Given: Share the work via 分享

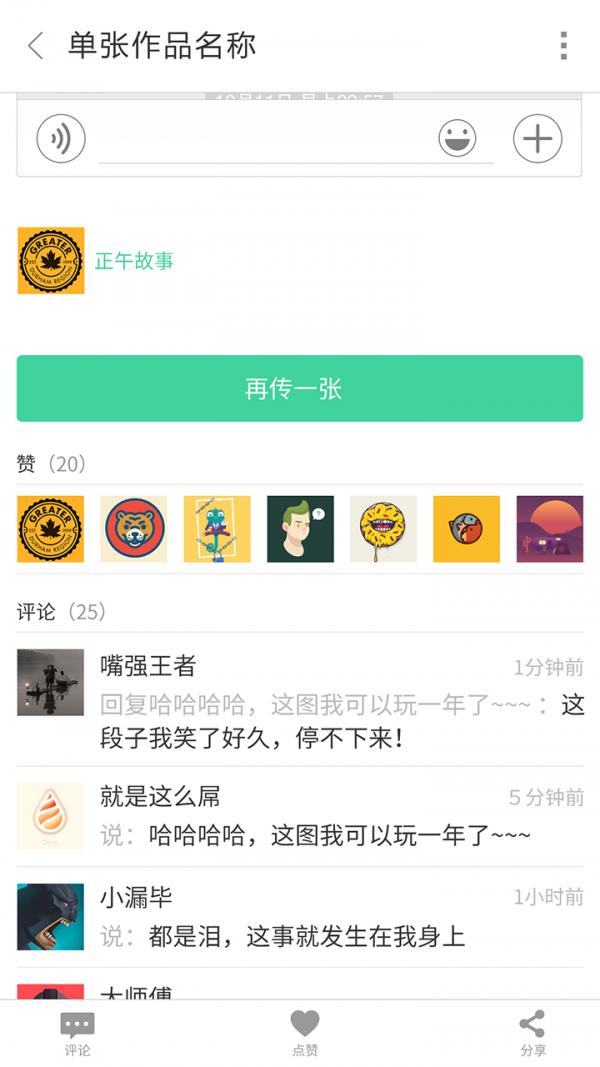Looking at the screenshot, I should (533, 1034).
